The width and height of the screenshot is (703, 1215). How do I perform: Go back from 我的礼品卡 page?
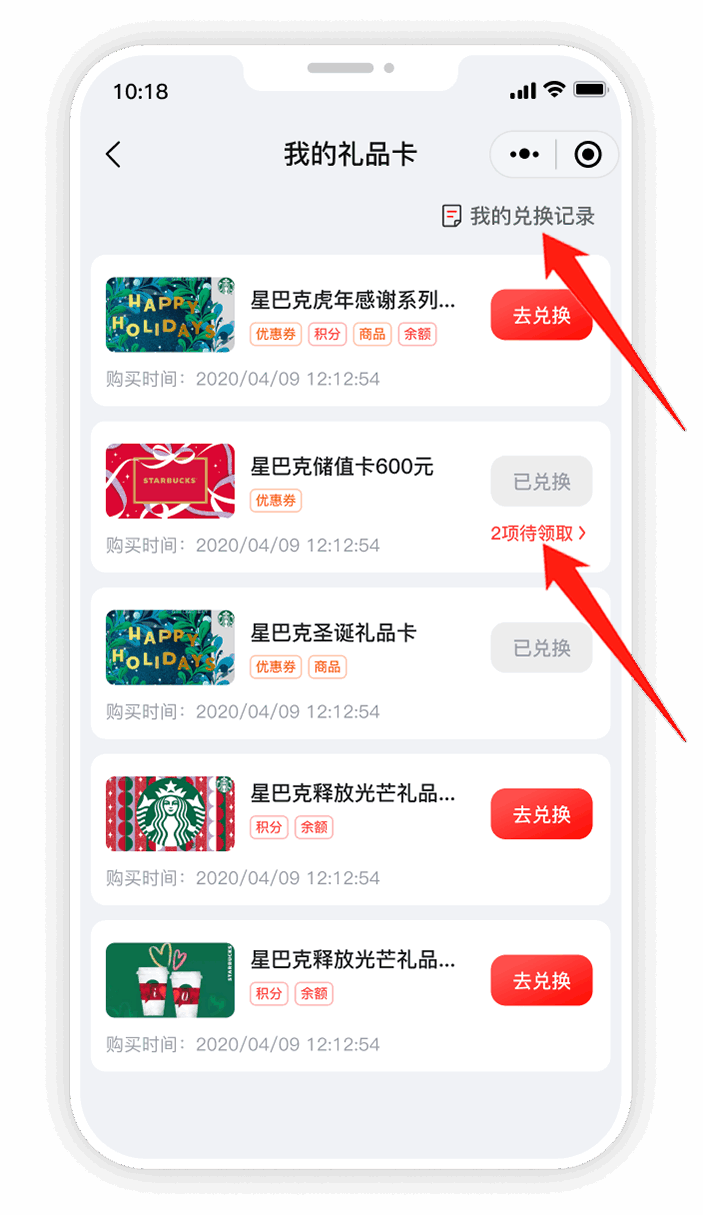(x=113, y=155)
